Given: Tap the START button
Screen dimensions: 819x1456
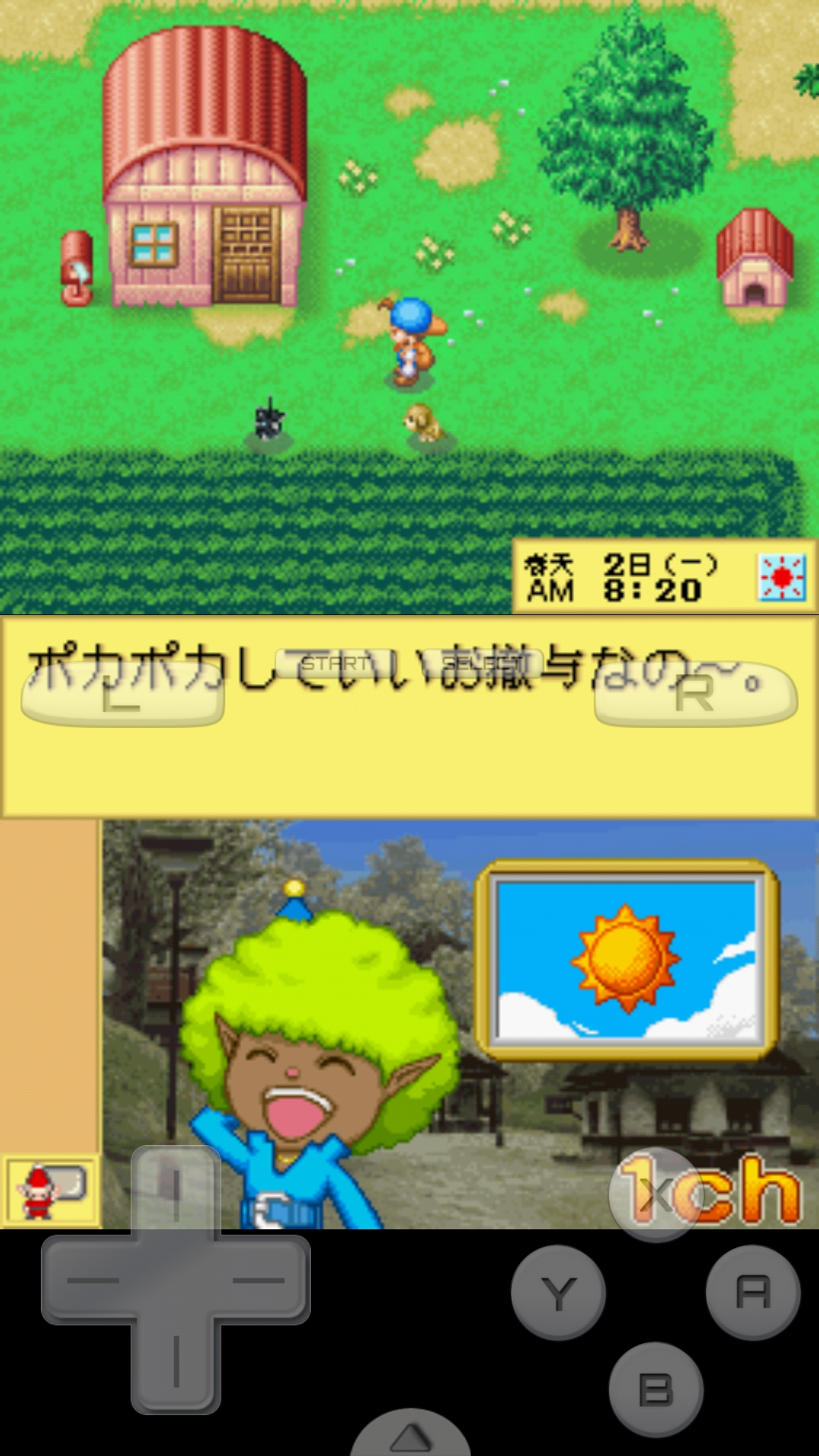Looking at the screenshot, I should coord(334,664).
